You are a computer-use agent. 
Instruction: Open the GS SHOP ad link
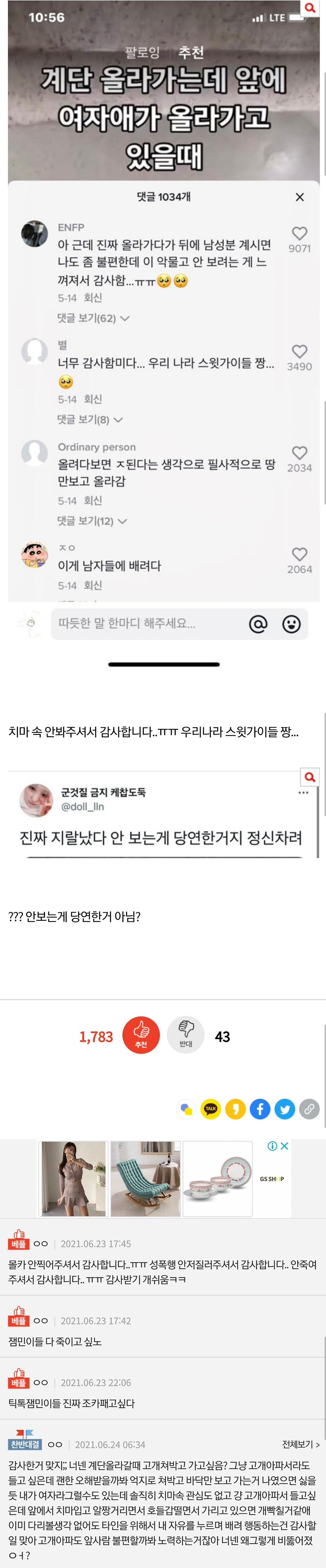272,1179
